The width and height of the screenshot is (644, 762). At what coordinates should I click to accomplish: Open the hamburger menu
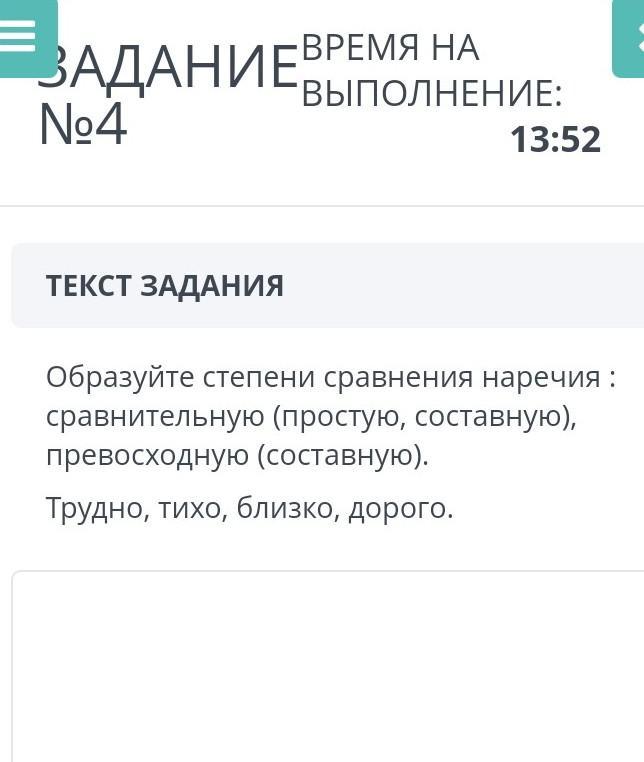coord(22,37)
